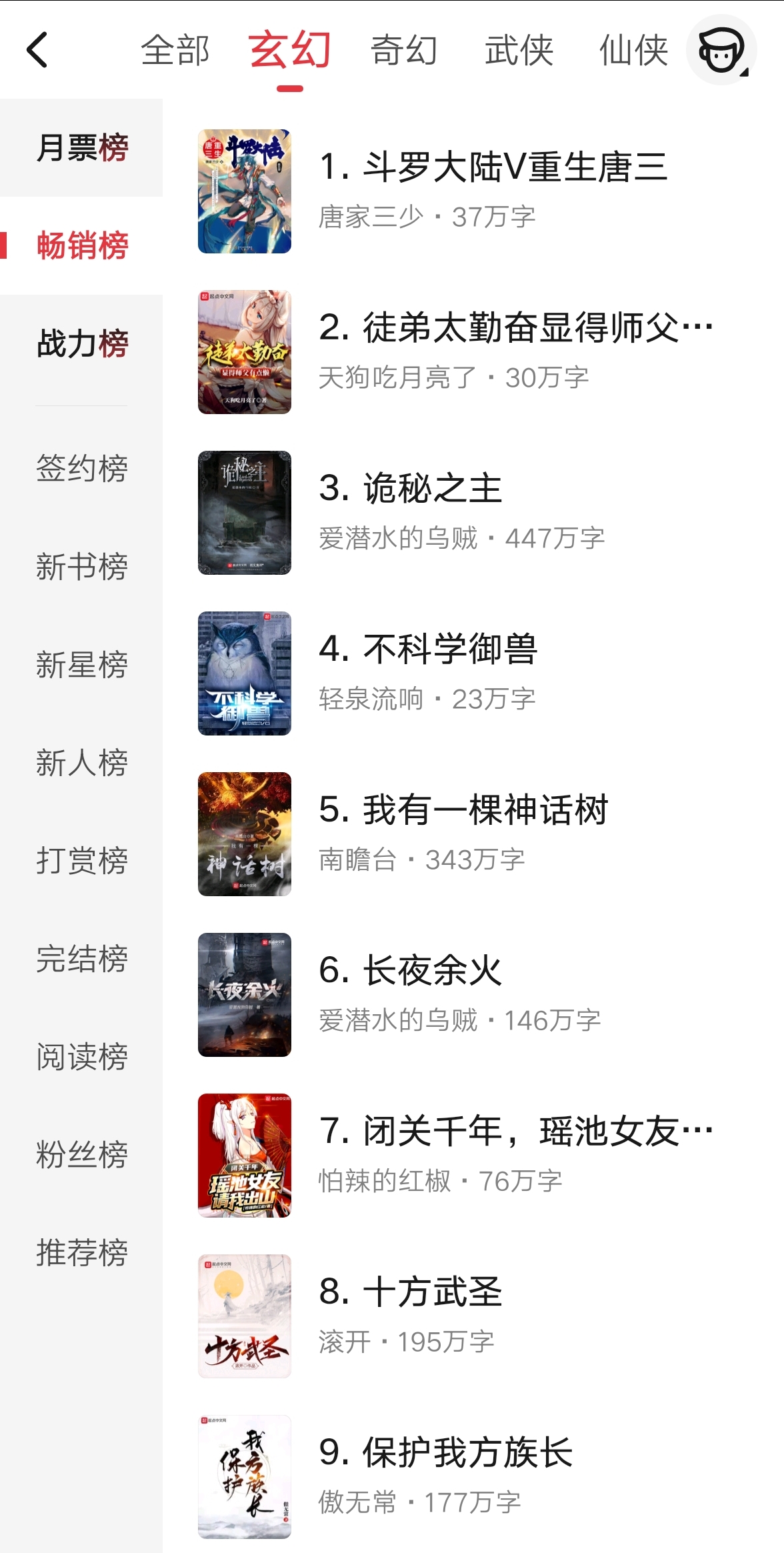Tap the back arrow to leave rankings
Image resolution: width=784 pixels, height=1553 pixels.
click(x=38, y=51)
